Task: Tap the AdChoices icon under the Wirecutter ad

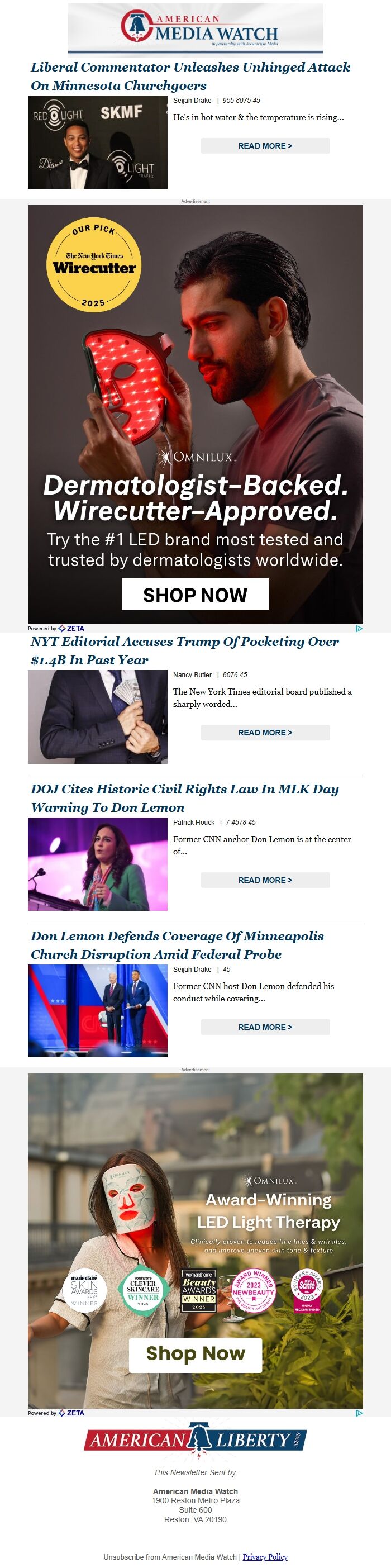Action: [359, 628]
